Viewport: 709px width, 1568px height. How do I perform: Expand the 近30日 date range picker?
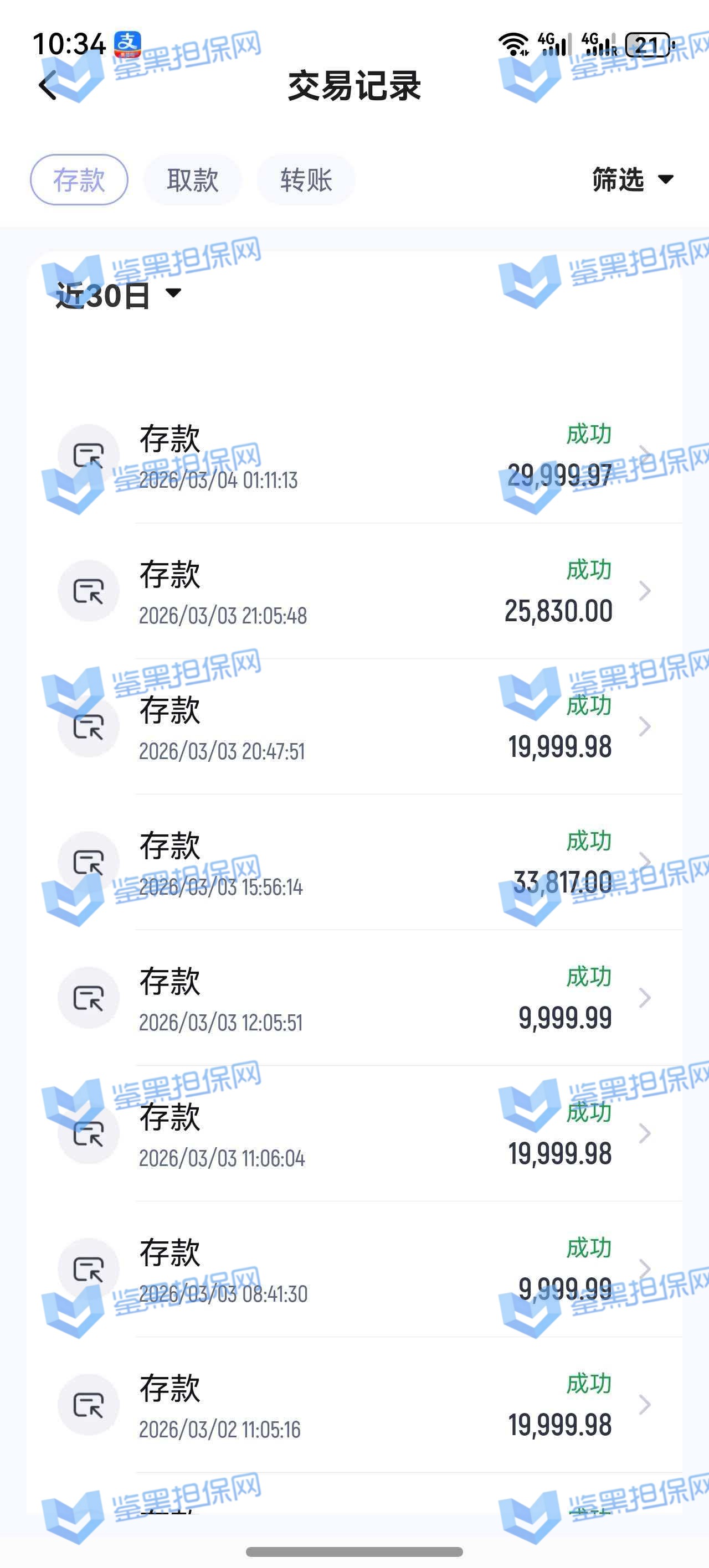click(118, 295)
